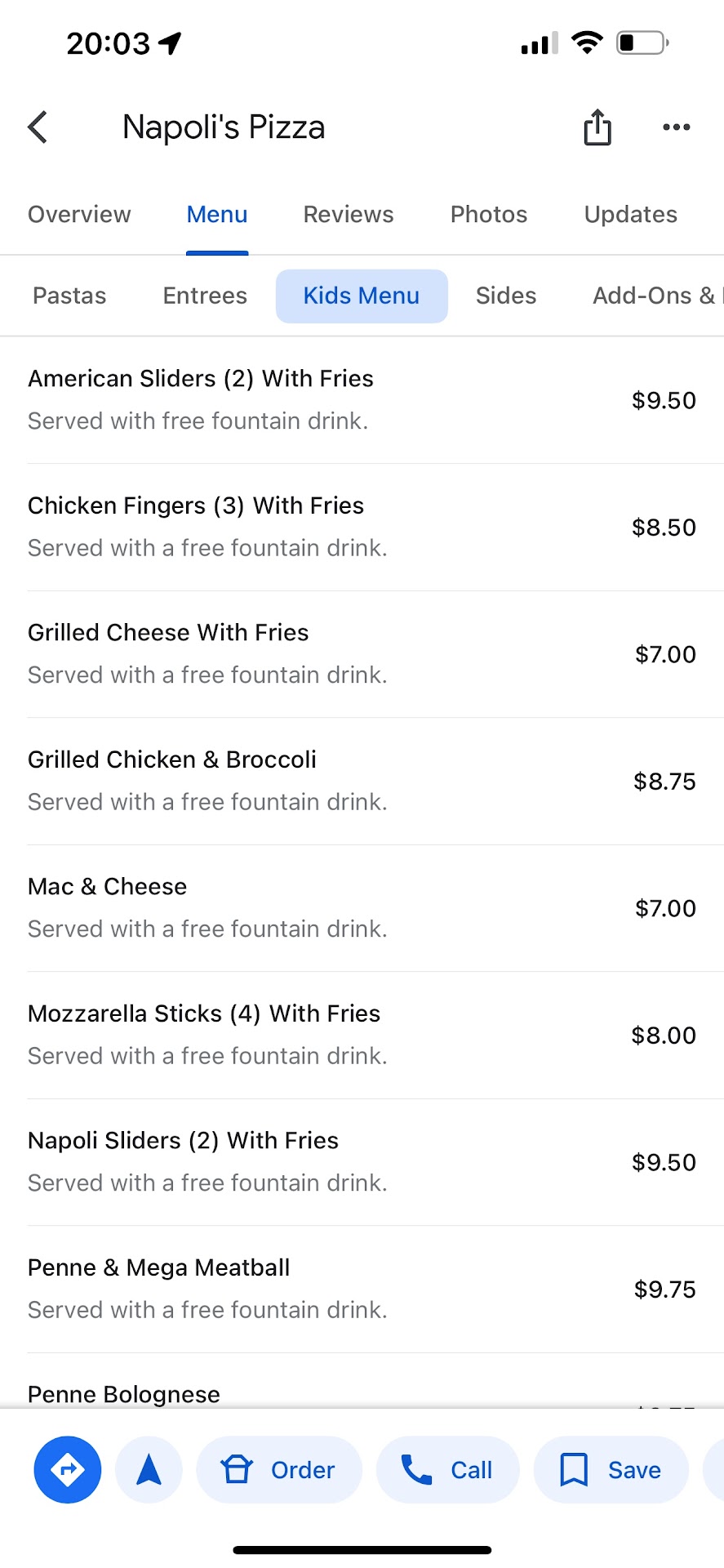Select the Sides menu category
The image size is (724, 1568).
click(506, 296)
